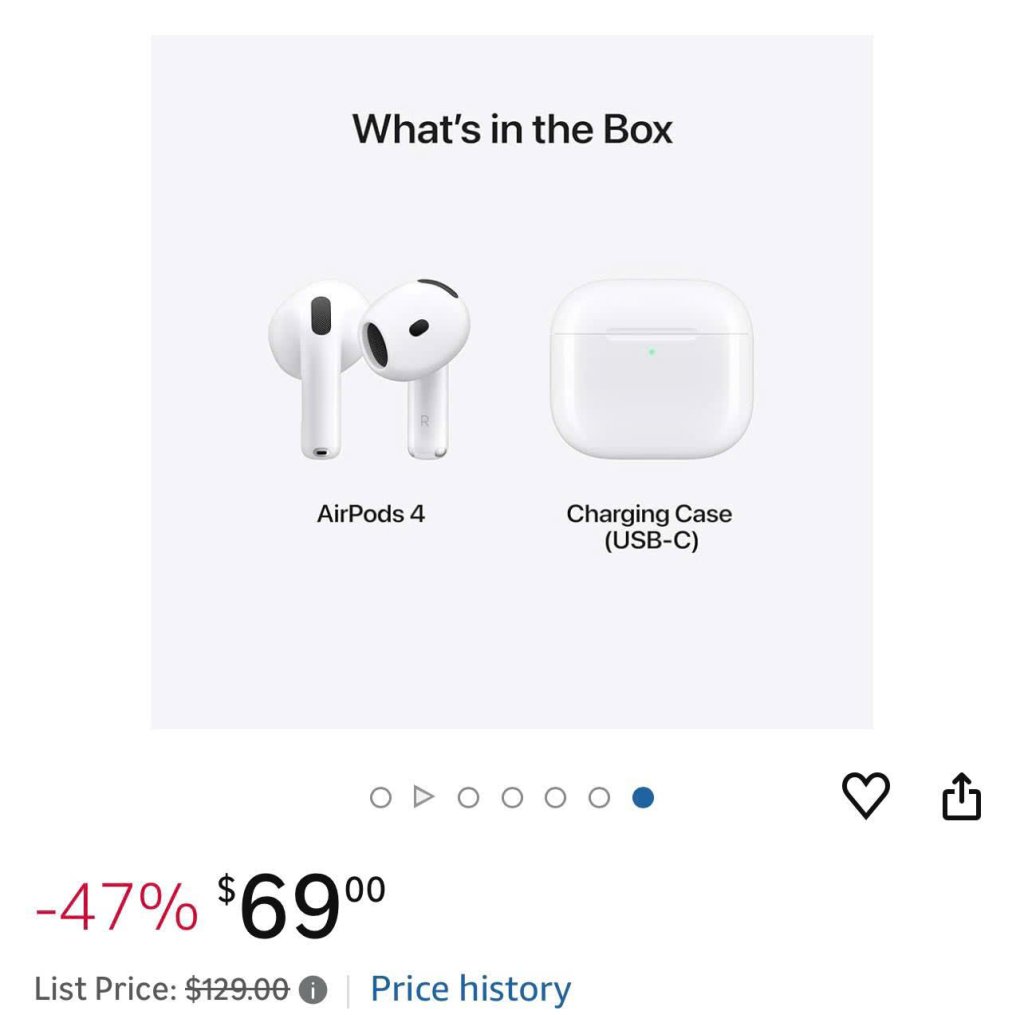Add AirPods 4 to wish list heart

(x=865, y=796)
